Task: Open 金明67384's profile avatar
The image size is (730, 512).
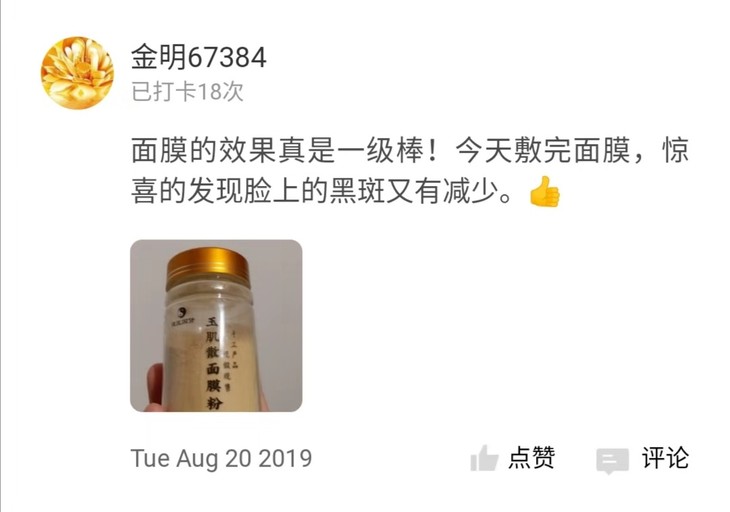Action: [x=77, y=73]
